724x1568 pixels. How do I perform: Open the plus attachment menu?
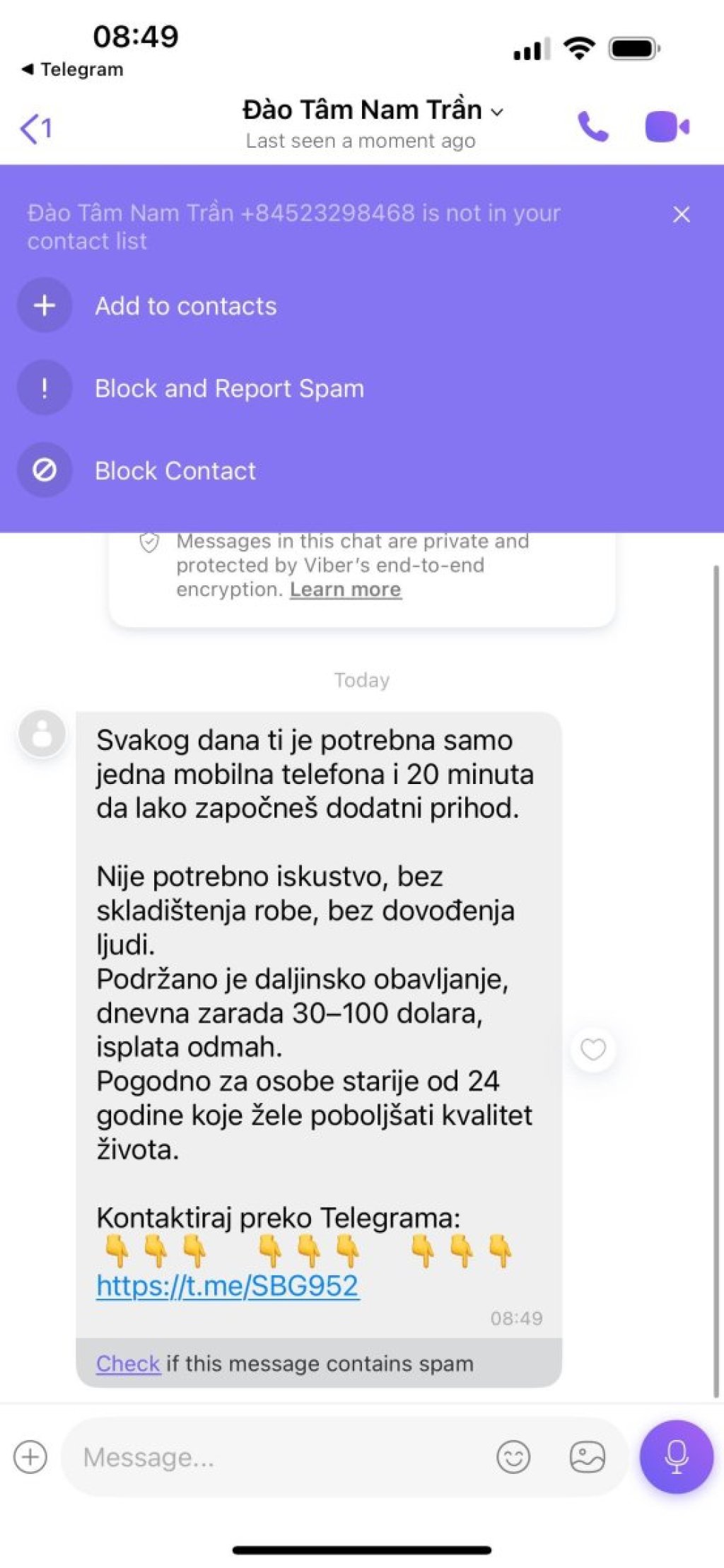(x=30, y=1457)
